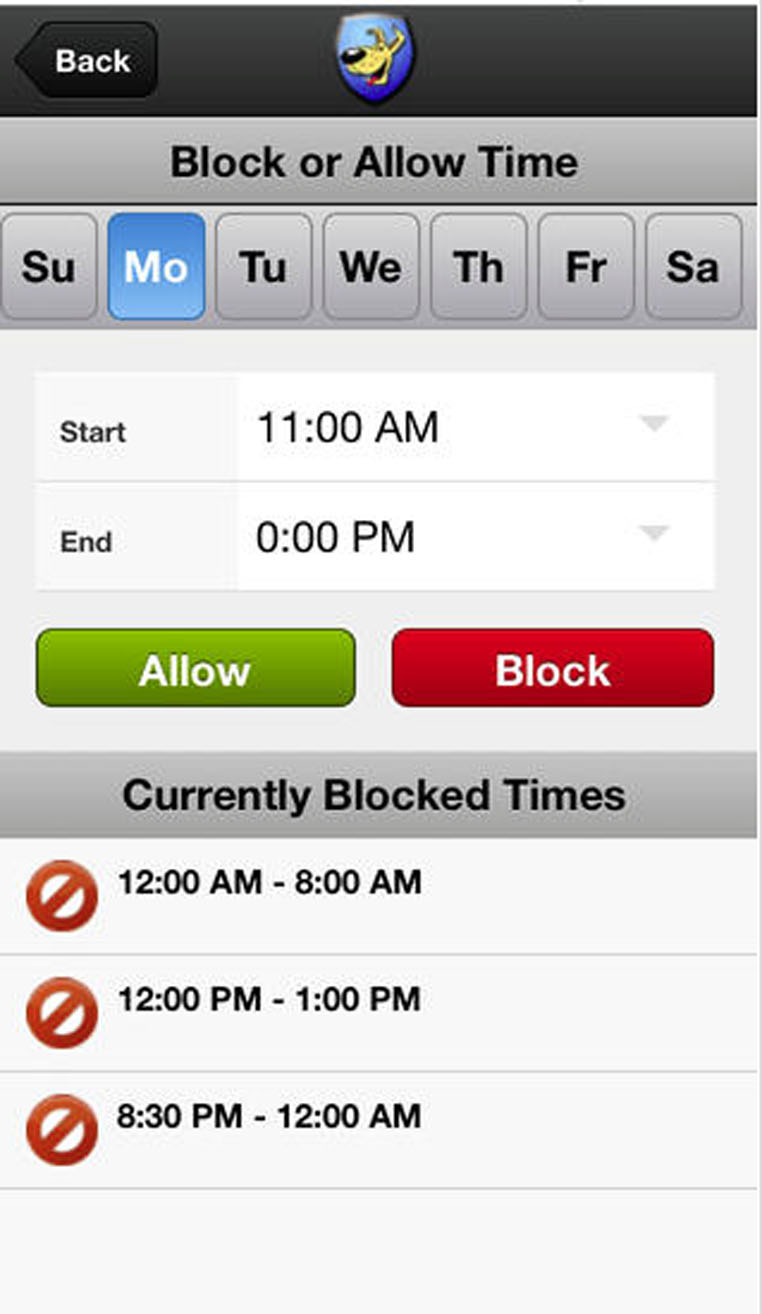This screenshot has width=762, height=1314.
Task: Switch to Thursday
Action: pyautogui.click(x=478, y=267)
